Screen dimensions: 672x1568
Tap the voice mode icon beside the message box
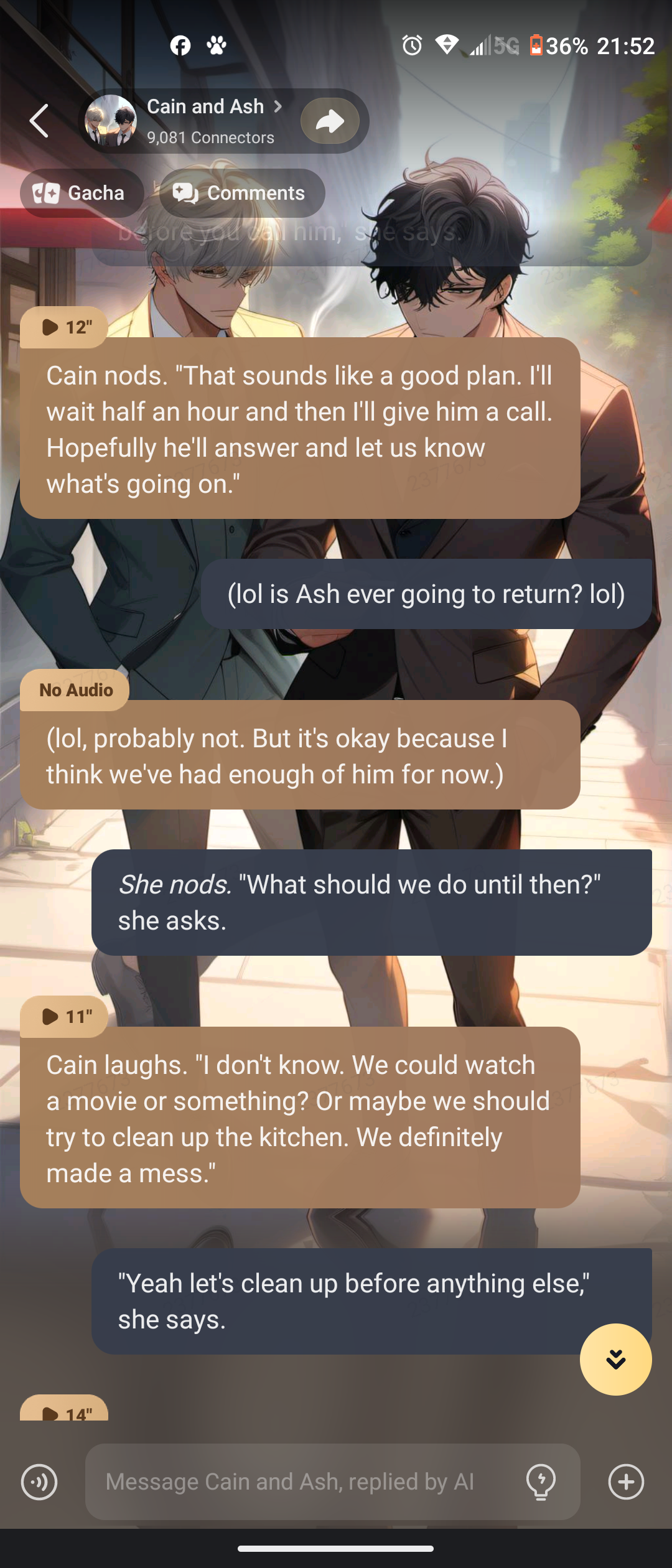pos(39,1482)
